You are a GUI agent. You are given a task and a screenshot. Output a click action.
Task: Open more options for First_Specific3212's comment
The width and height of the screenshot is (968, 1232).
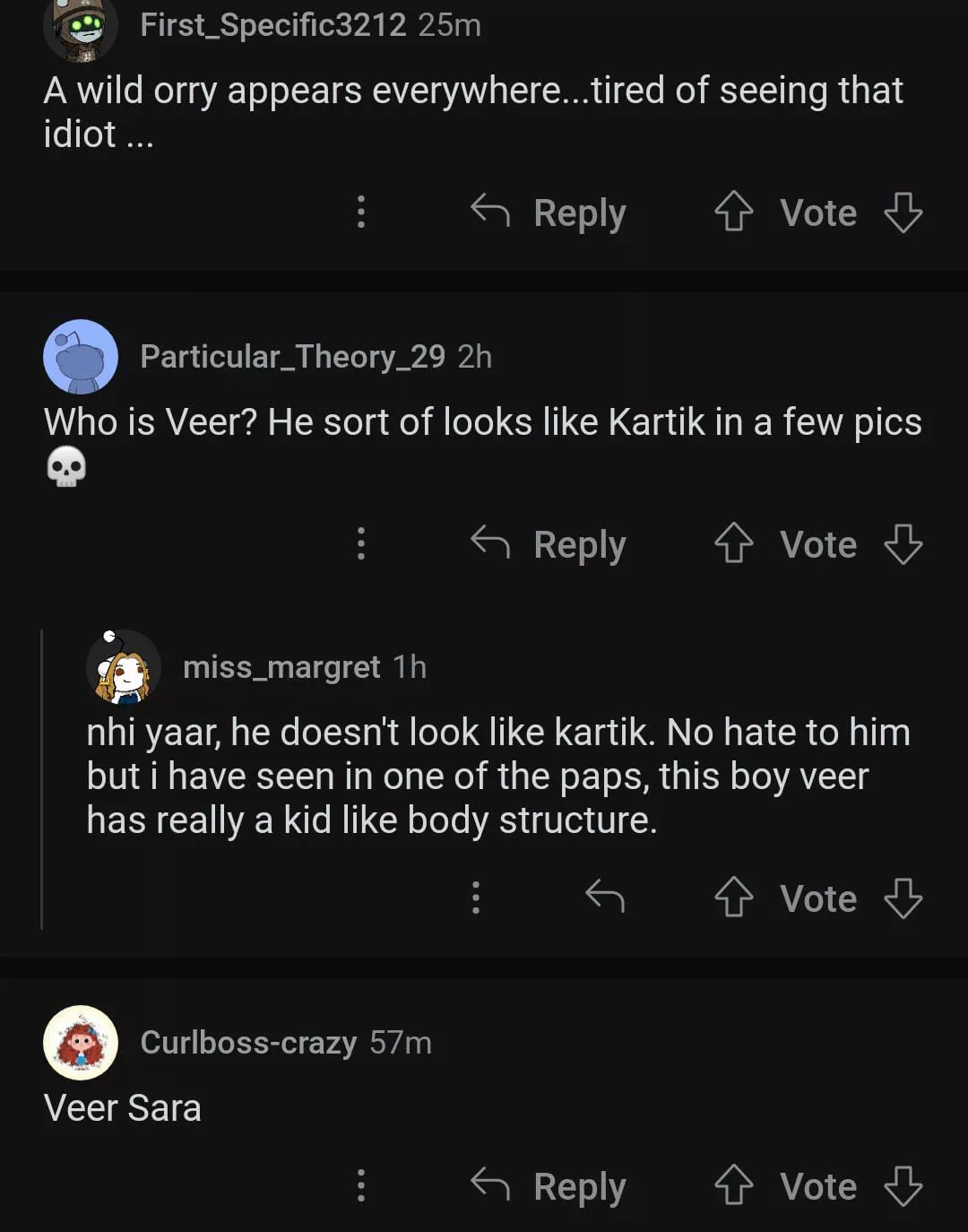tap(361, 213)
